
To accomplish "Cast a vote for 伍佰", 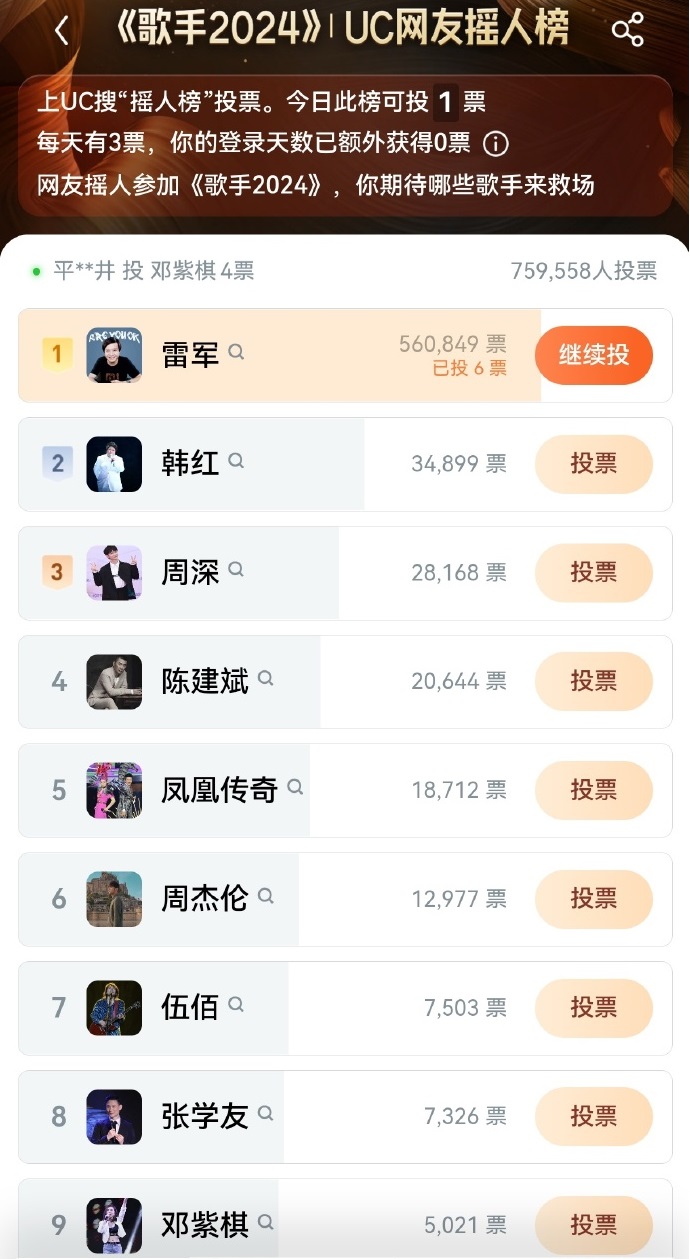I will pyautogui.click(x=594, y=1008).
